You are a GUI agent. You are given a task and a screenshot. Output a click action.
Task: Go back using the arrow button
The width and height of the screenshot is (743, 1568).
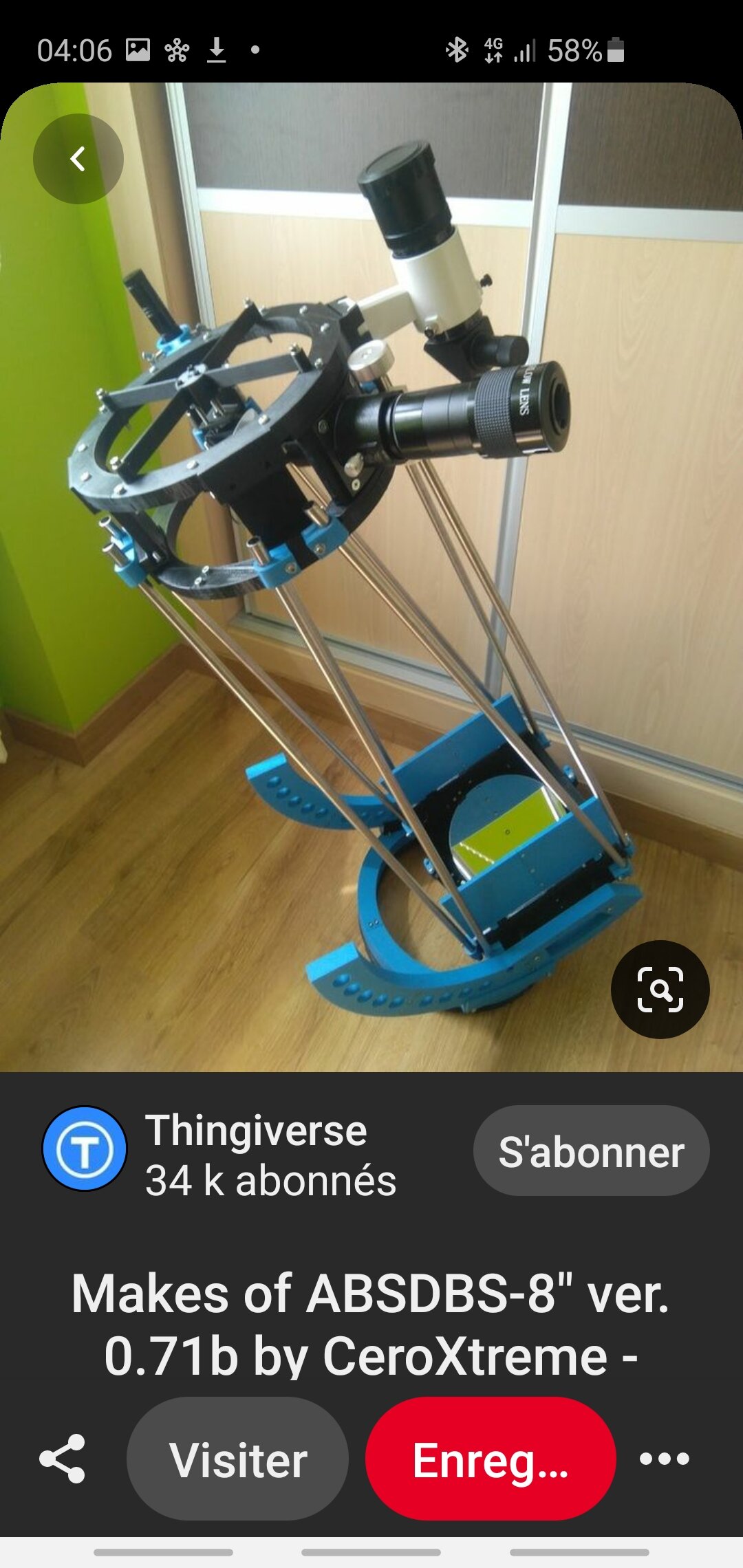pos(78,159)
